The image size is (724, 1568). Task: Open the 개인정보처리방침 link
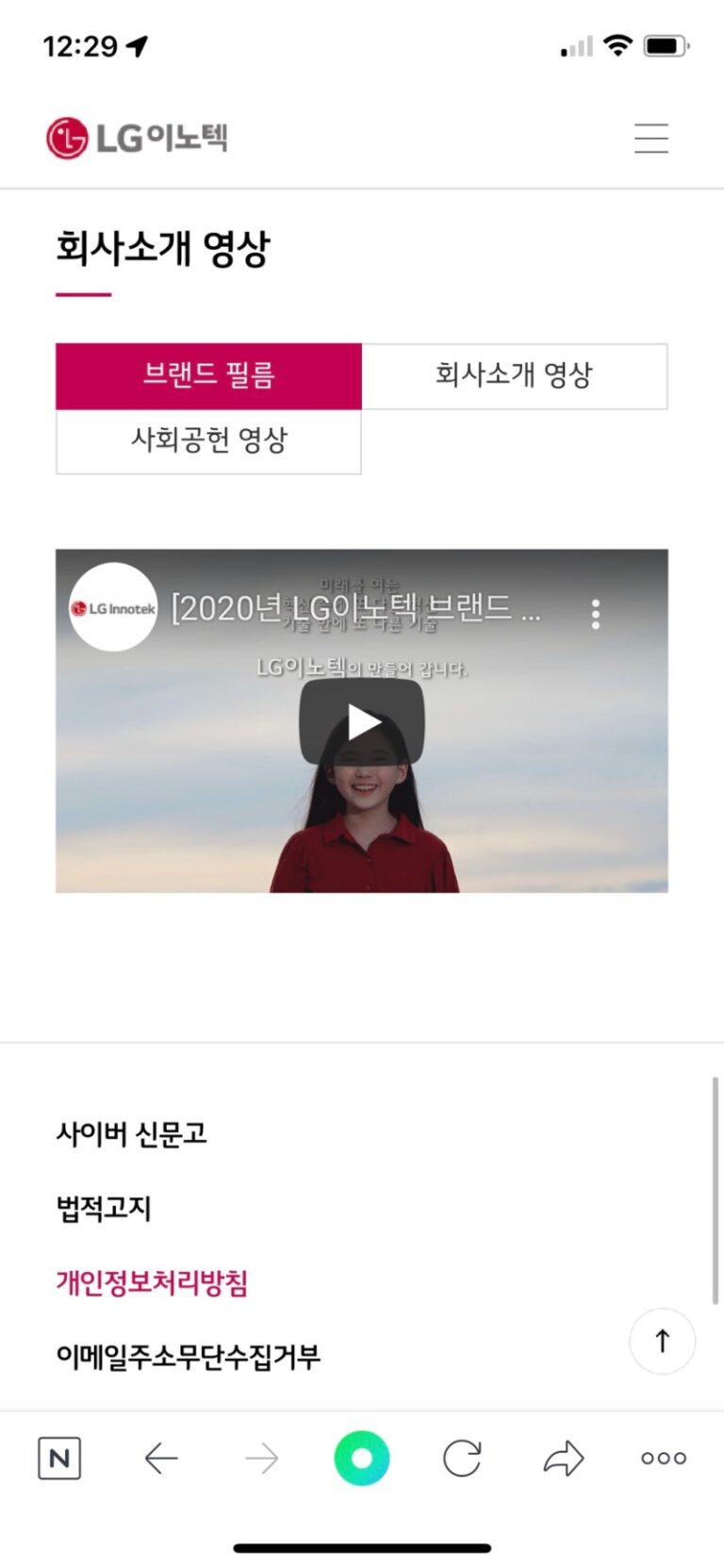click(152, 1282)
